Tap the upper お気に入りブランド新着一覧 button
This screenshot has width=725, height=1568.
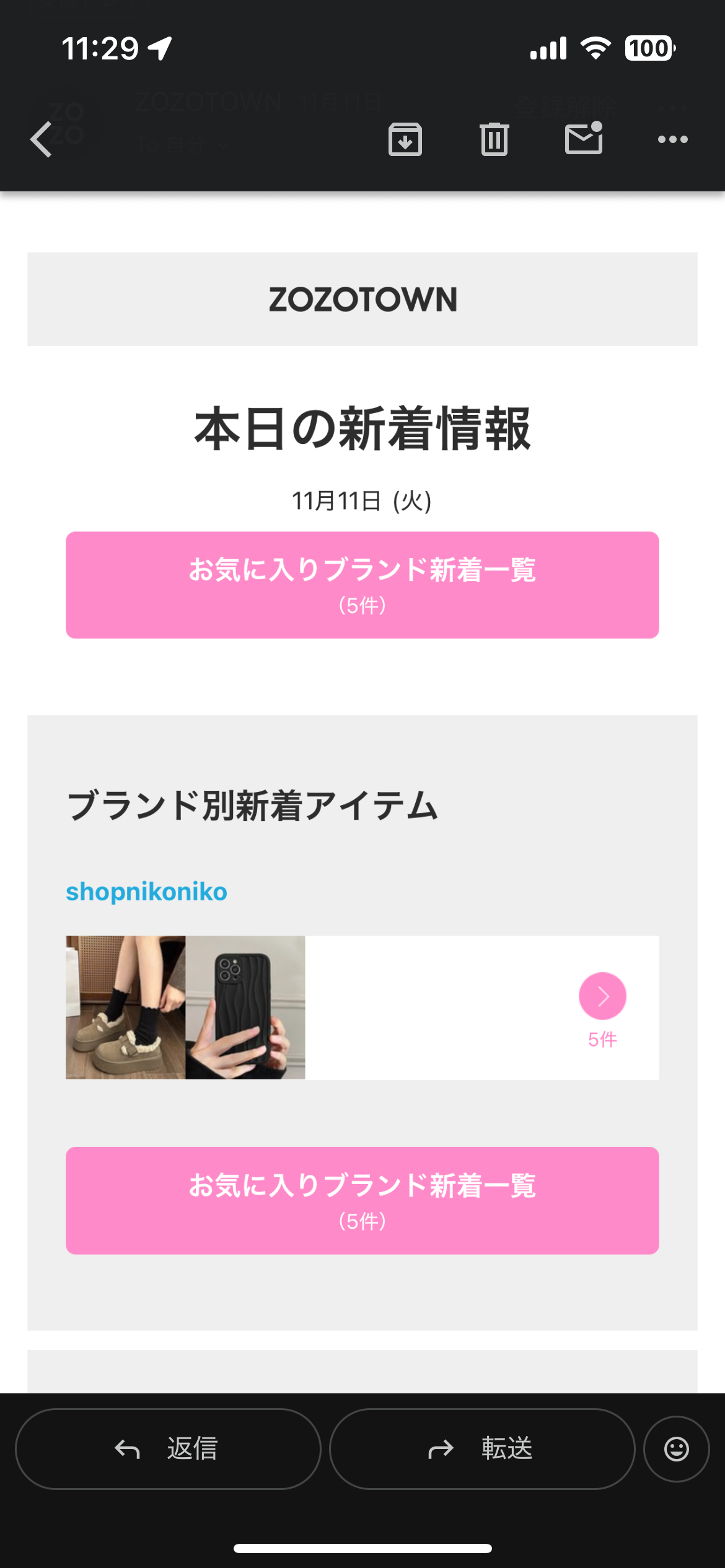(362, 585)
